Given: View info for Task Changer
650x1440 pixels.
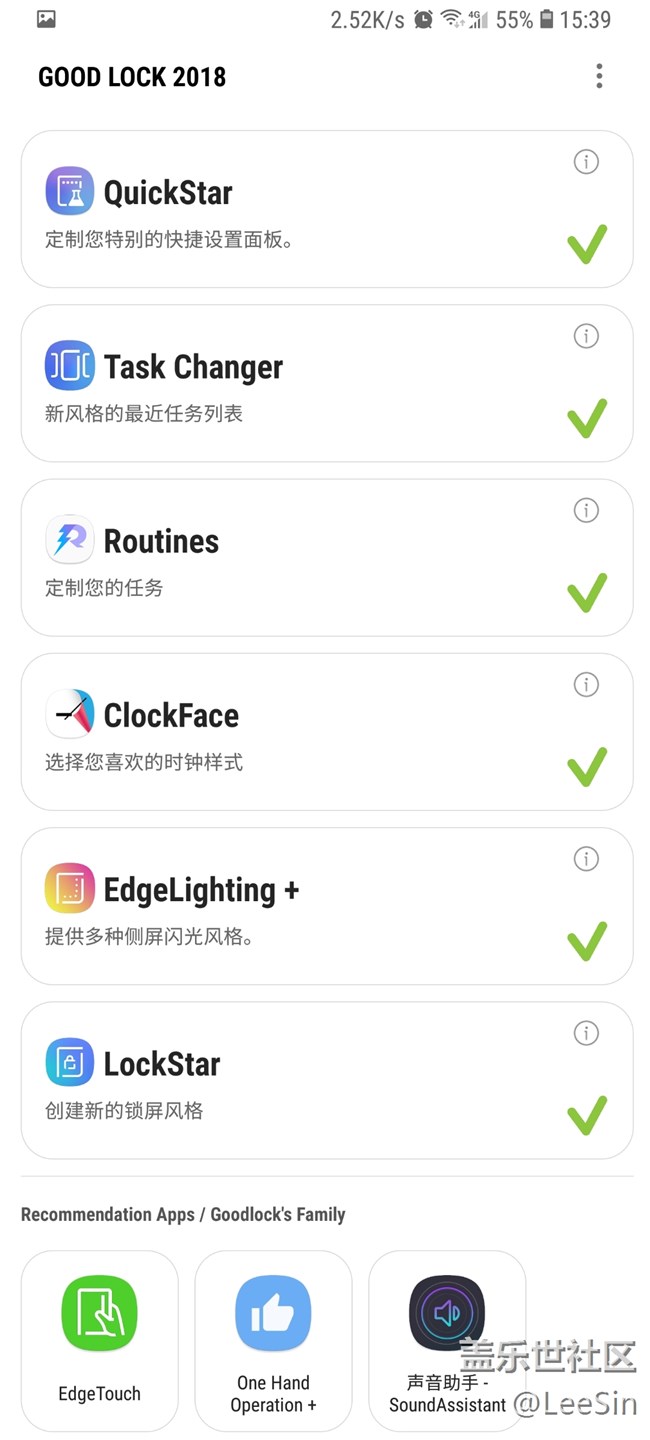Looking at the screenshot, I should 586,336.
